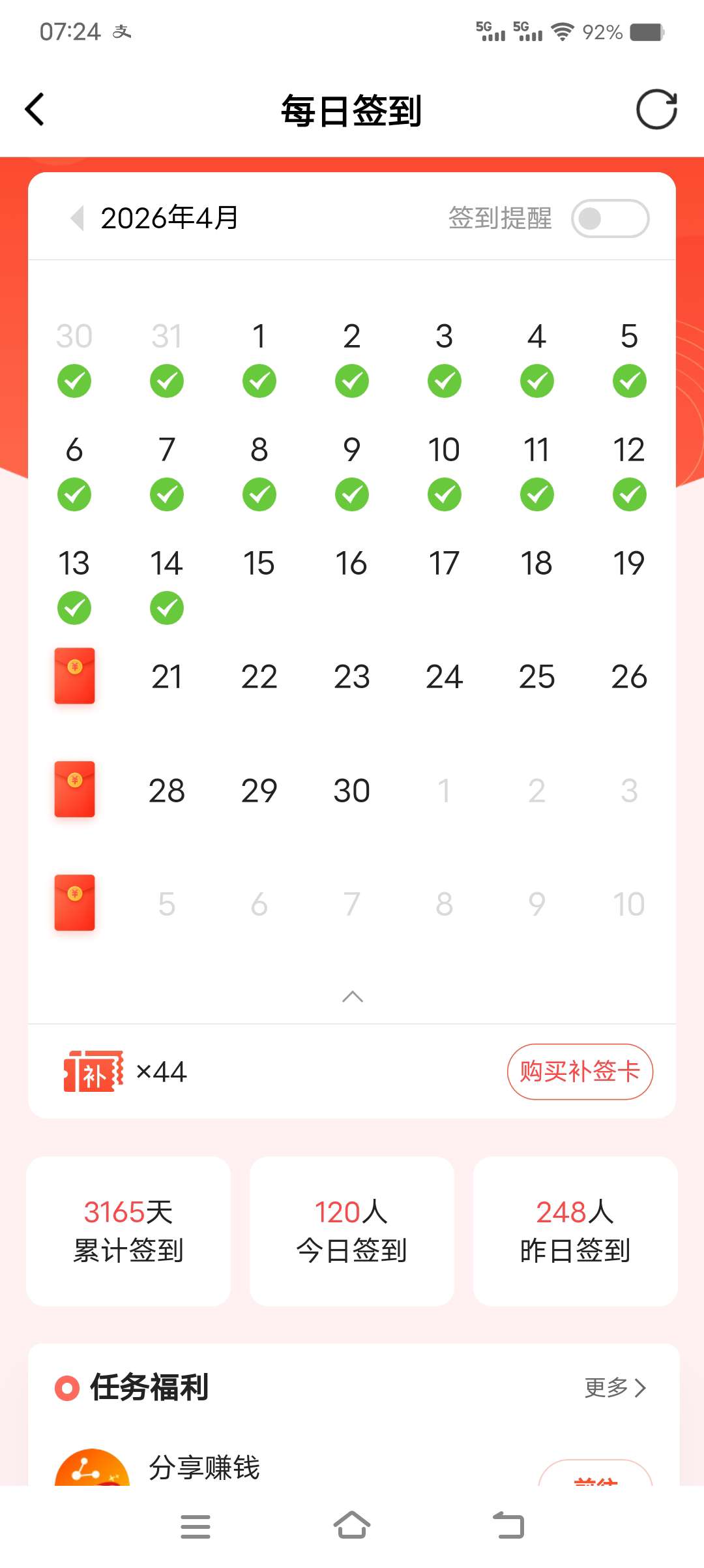Select date 15 on the calendar

(259, 564)
